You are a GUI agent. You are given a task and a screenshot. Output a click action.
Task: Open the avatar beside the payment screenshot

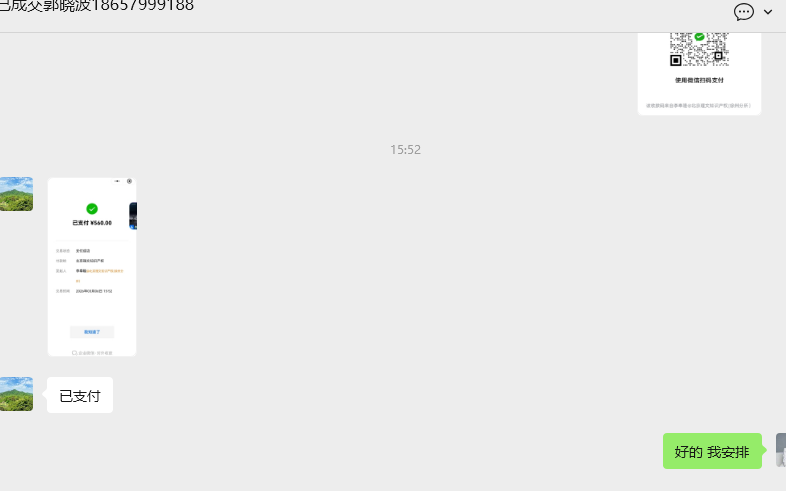(16, 194)
